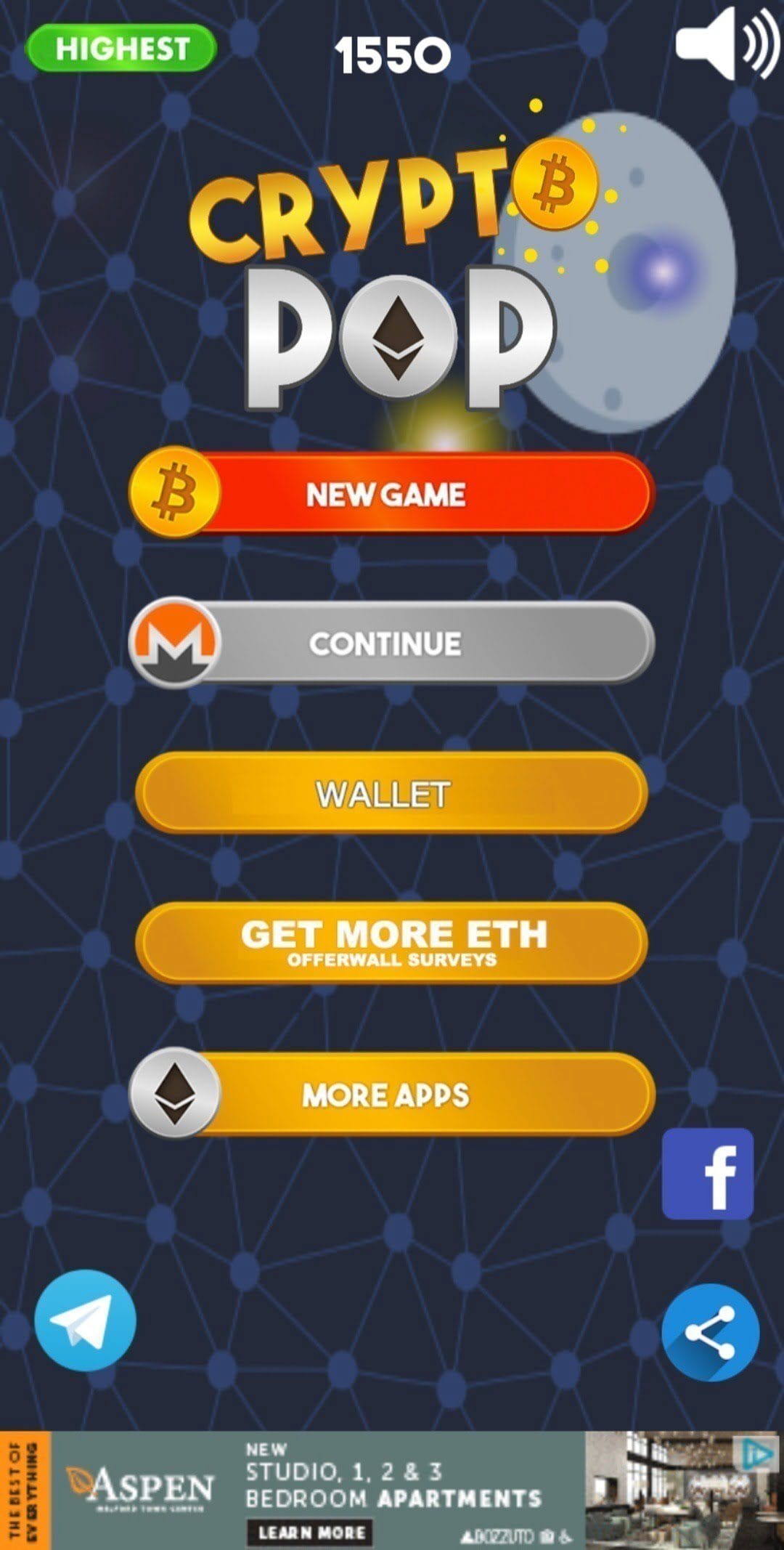The width and height of the screenshot is (784, 1550).
Task: Open Get More ETH offerwall surveys
Action: pyautogui.click(x=392, y=943)
